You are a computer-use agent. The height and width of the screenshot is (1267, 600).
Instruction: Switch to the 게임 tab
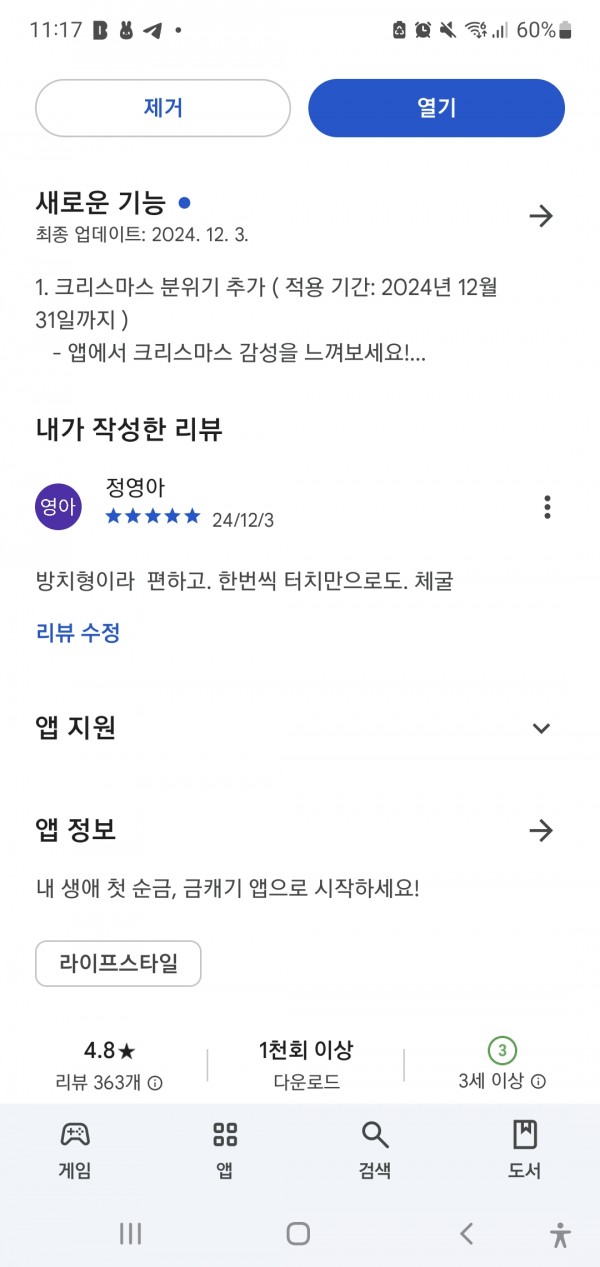point(75,1149)
